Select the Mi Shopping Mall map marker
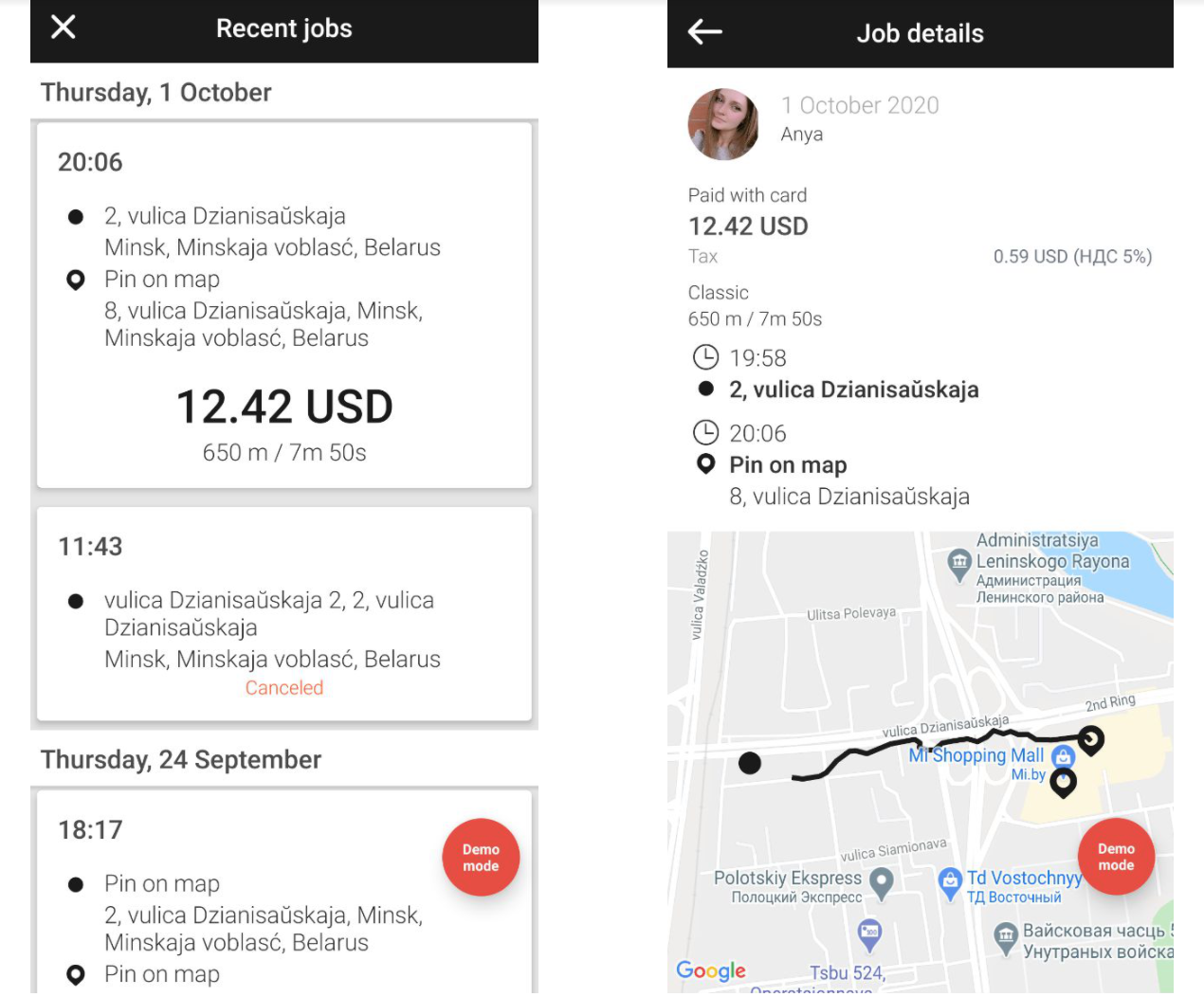 pos(1064,755)
